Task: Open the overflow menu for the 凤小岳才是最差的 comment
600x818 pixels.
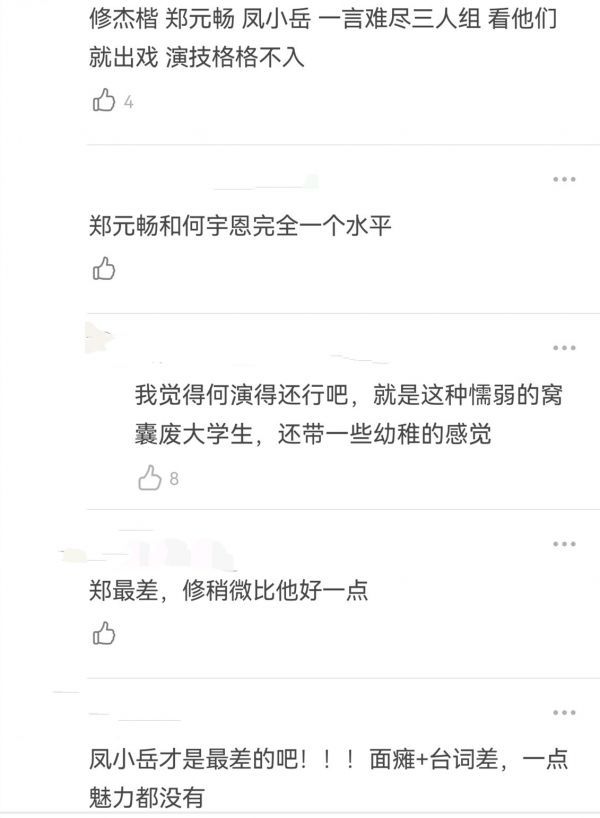Action: click(564, 712)
